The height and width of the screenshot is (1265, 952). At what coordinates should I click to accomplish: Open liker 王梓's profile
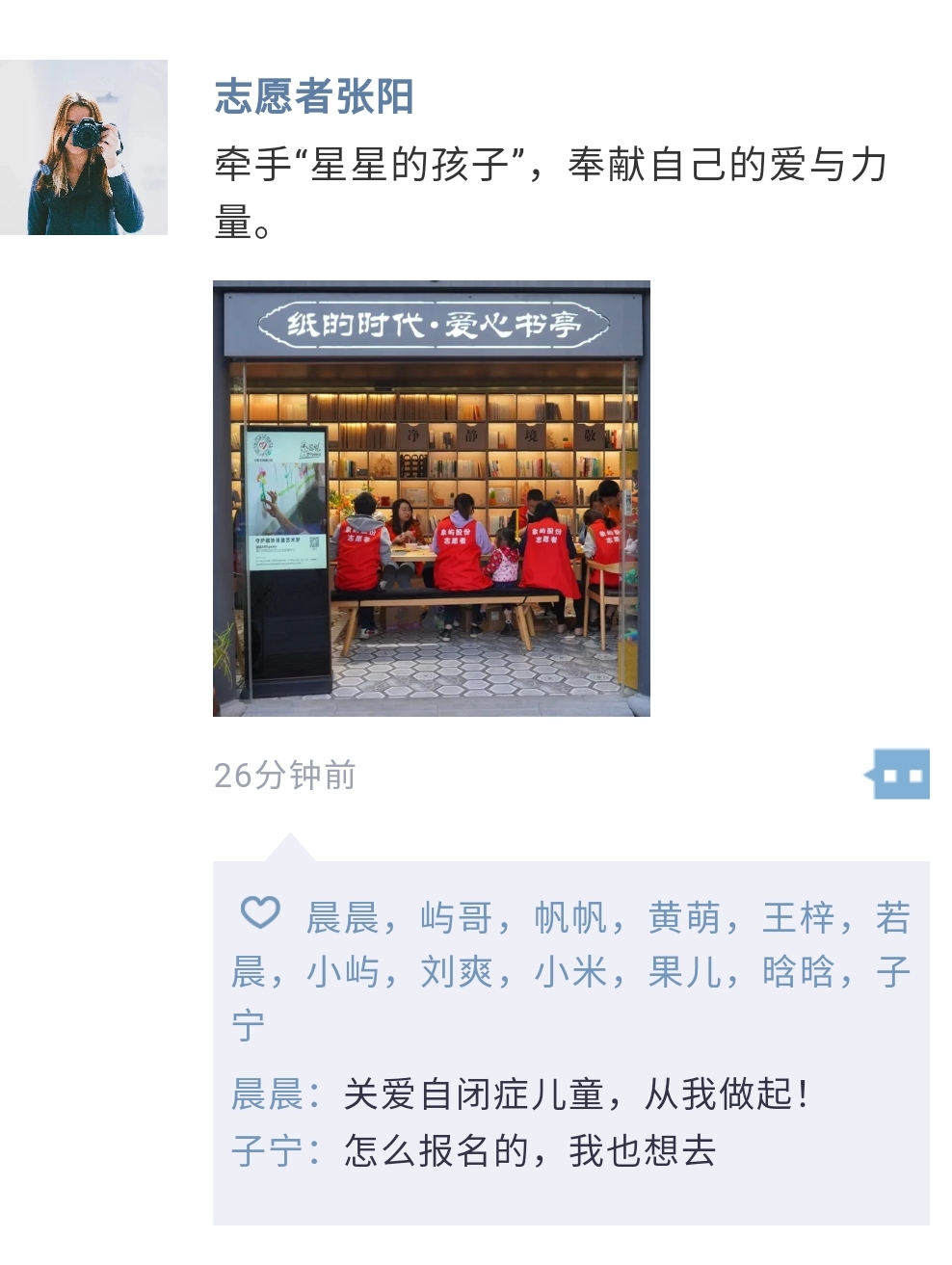[798, 917]
